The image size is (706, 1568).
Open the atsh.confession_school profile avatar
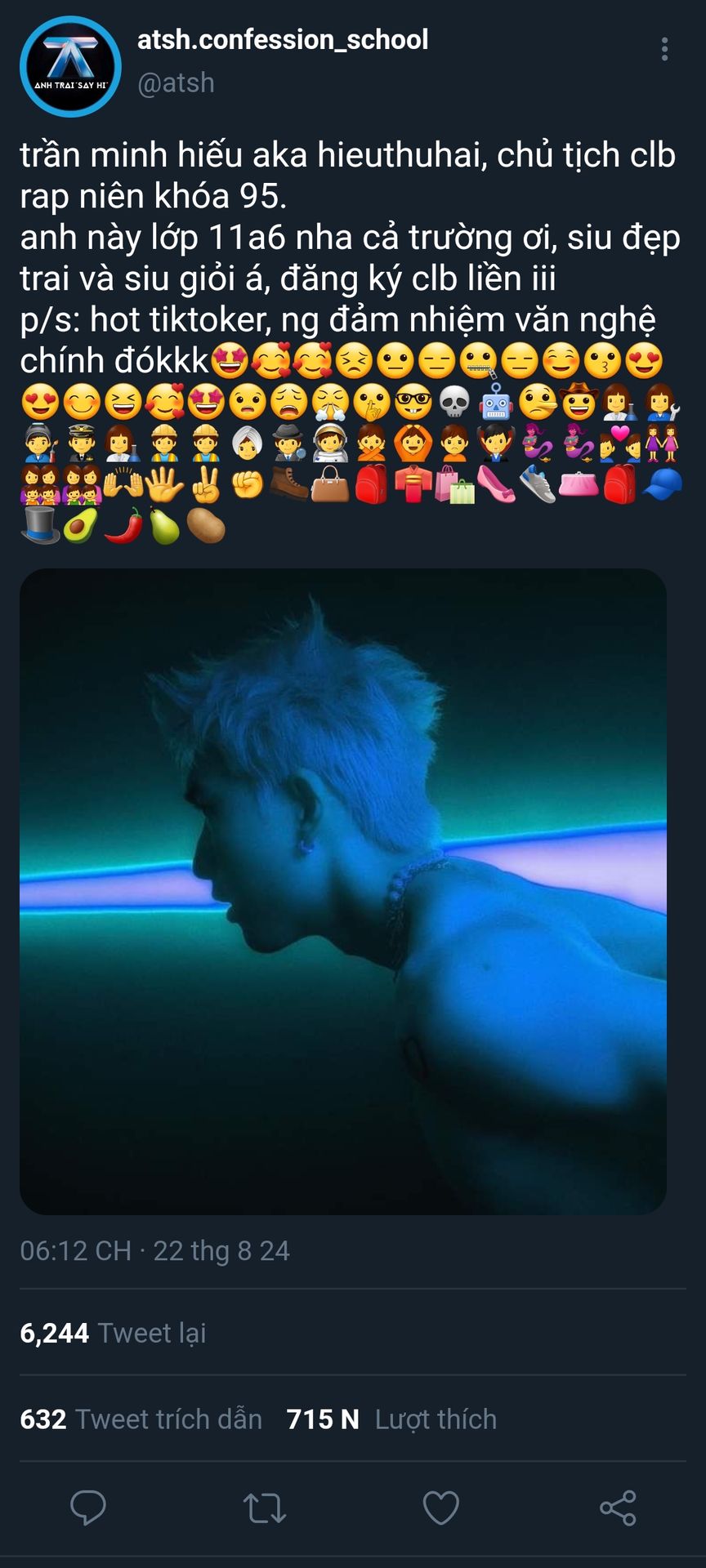(x=70, y=66)
